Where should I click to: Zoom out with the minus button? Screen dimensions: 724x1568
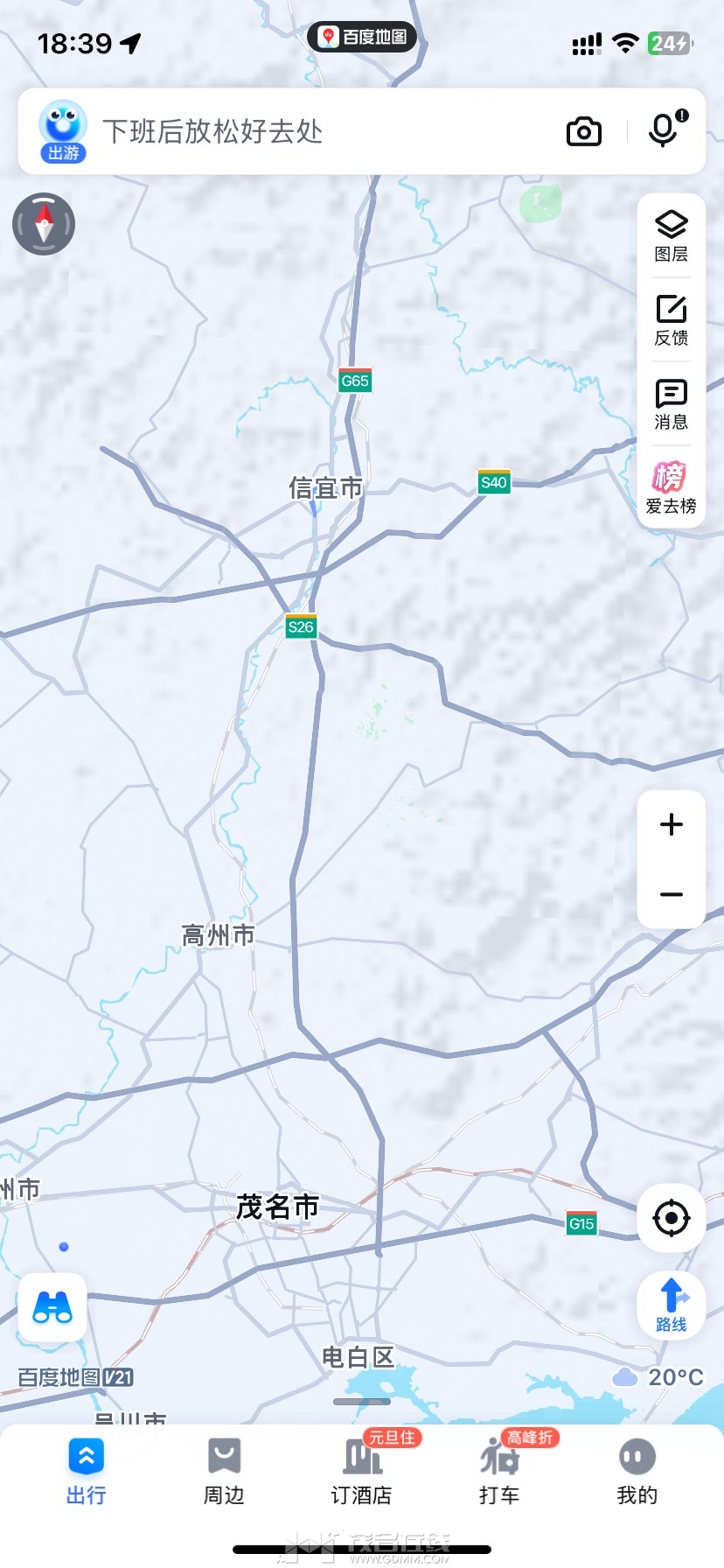pos(671,894)
